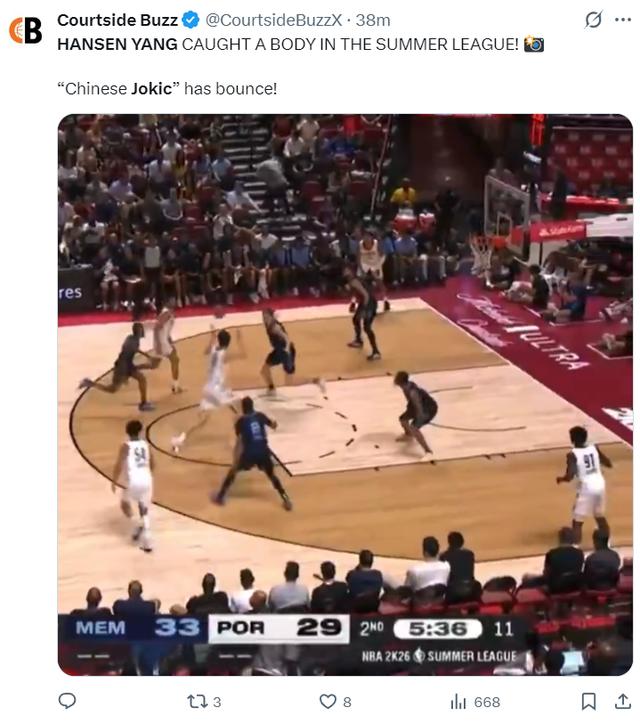Bookmark the Courtside Buzz post
Screen dimensions: 640x724
589,701
